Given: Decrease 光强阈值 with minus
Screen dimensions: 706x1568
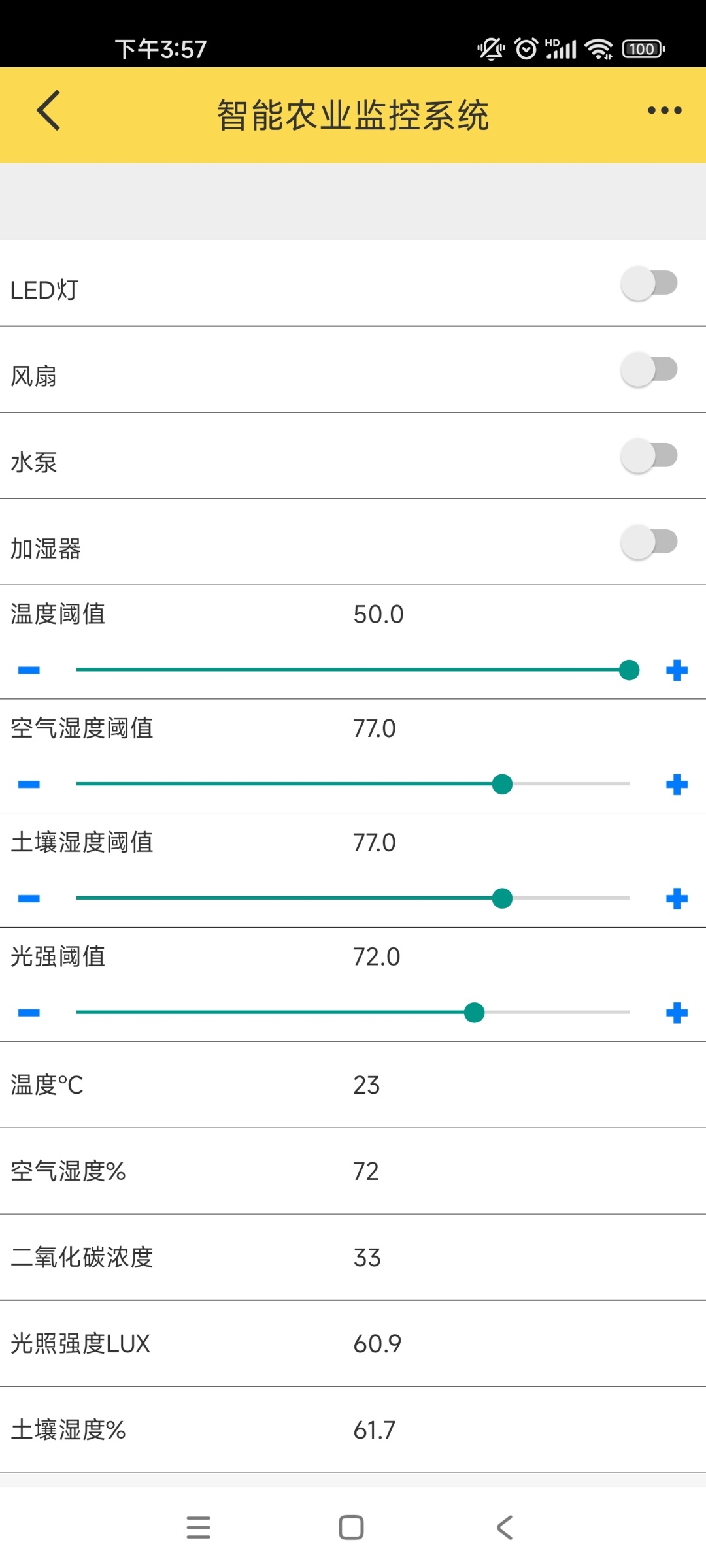Looking at the screenshot, I should [x=29, y=1013].
